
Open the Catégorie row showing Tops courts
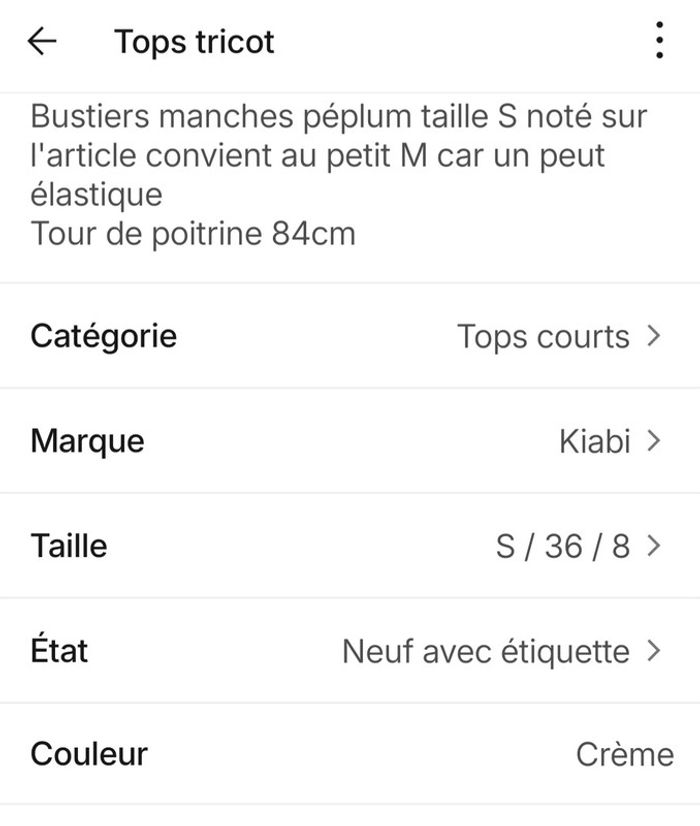click(350, 336)
